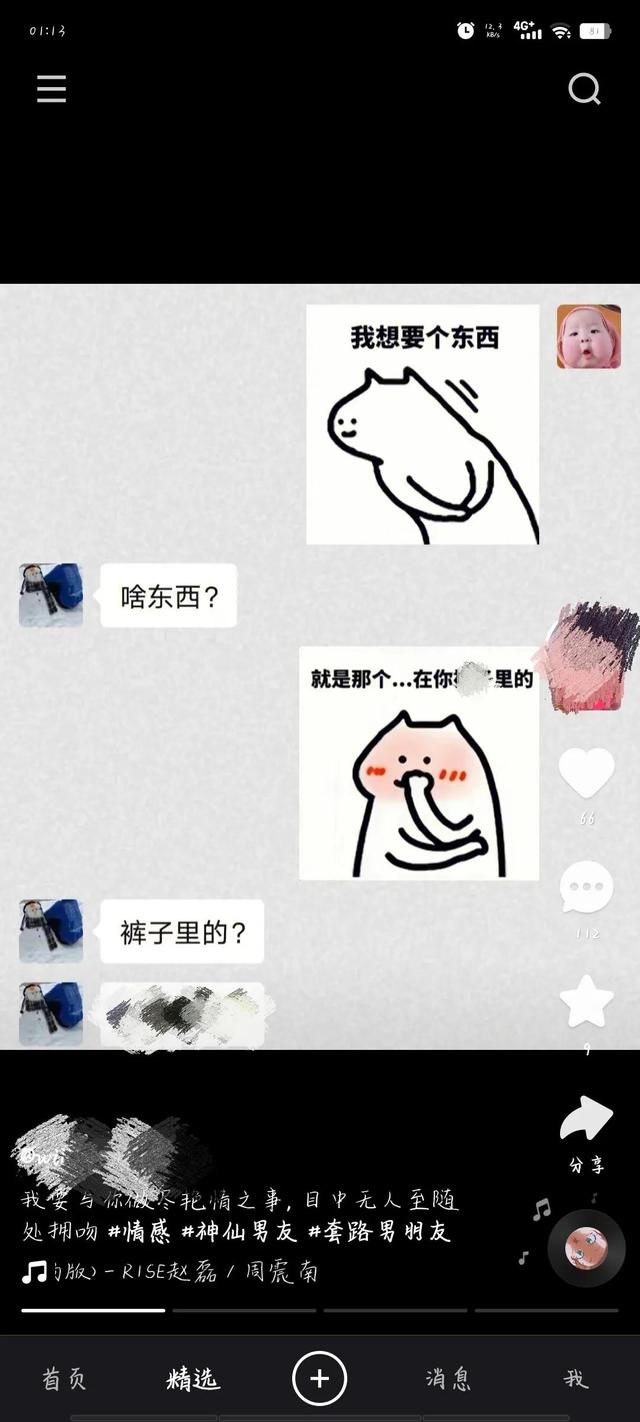Open the search icon
Image resolution: width=640 pixels, height=1422 pixels.
pyautogui.click(x=584, y=89)
